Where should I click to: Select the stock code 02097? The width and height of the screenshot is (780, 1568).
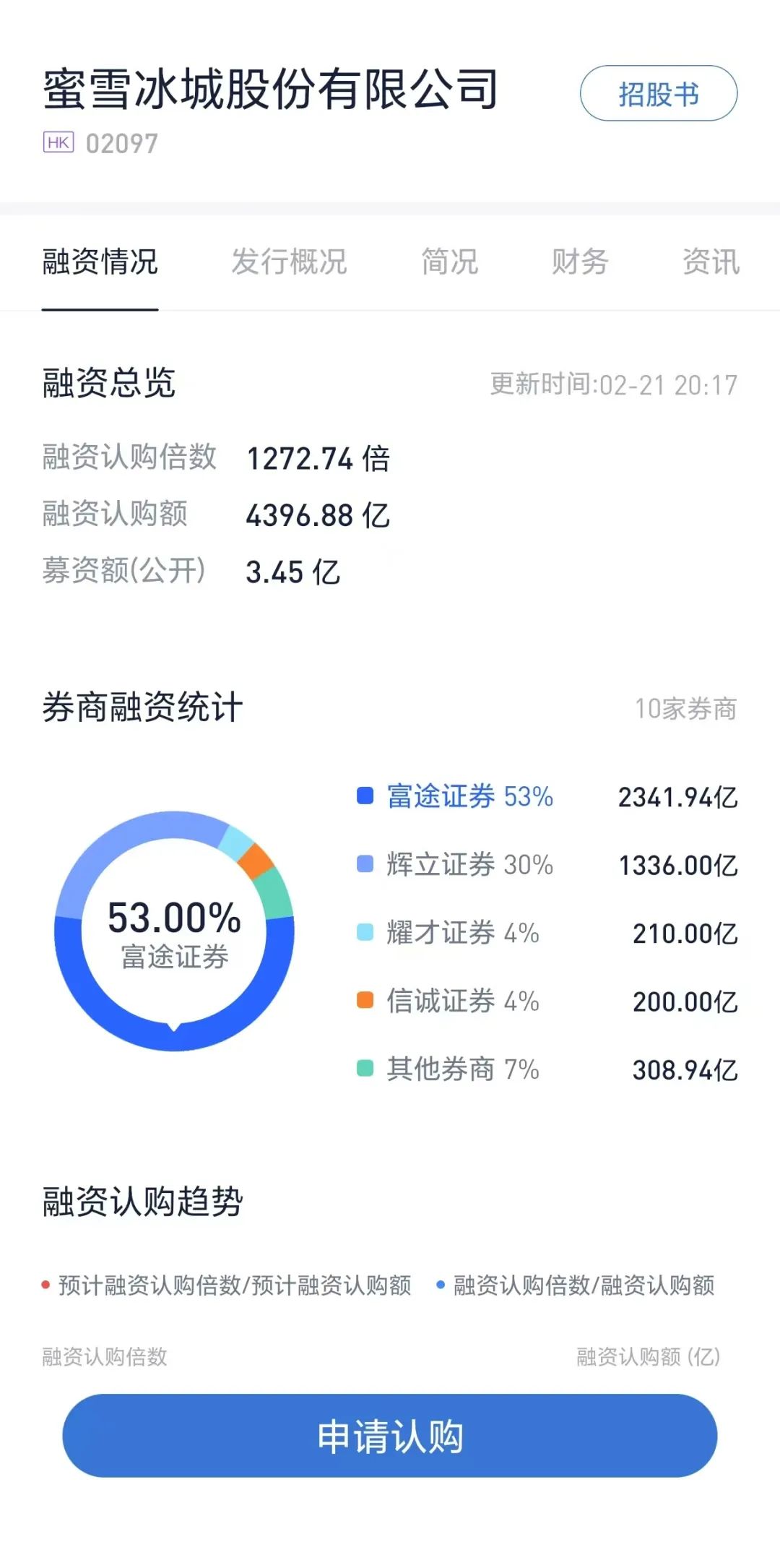point(120,143)
